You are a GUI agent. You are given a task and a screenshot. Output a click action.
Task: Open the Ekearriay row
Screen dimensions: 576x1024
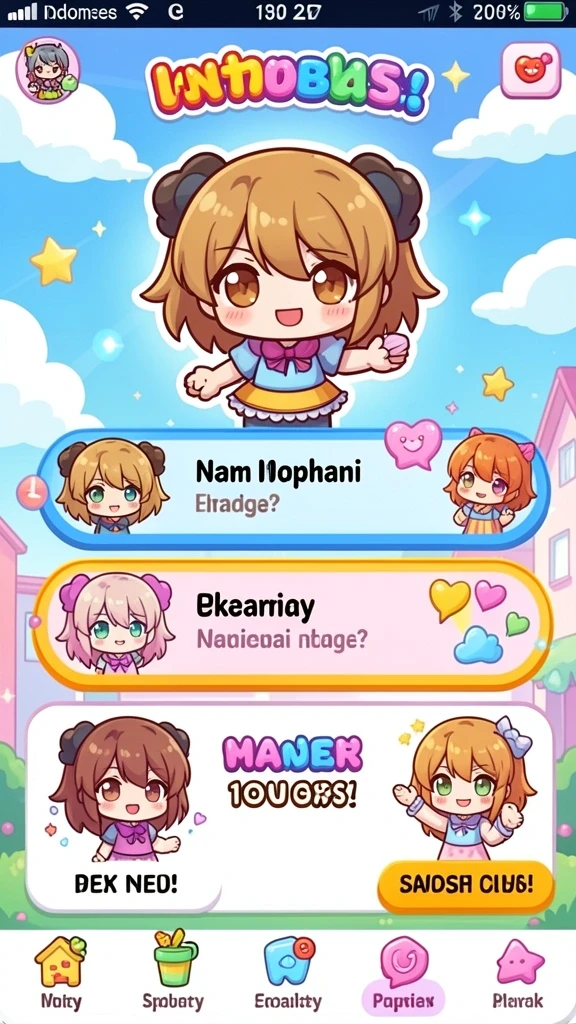click(292, 625)
